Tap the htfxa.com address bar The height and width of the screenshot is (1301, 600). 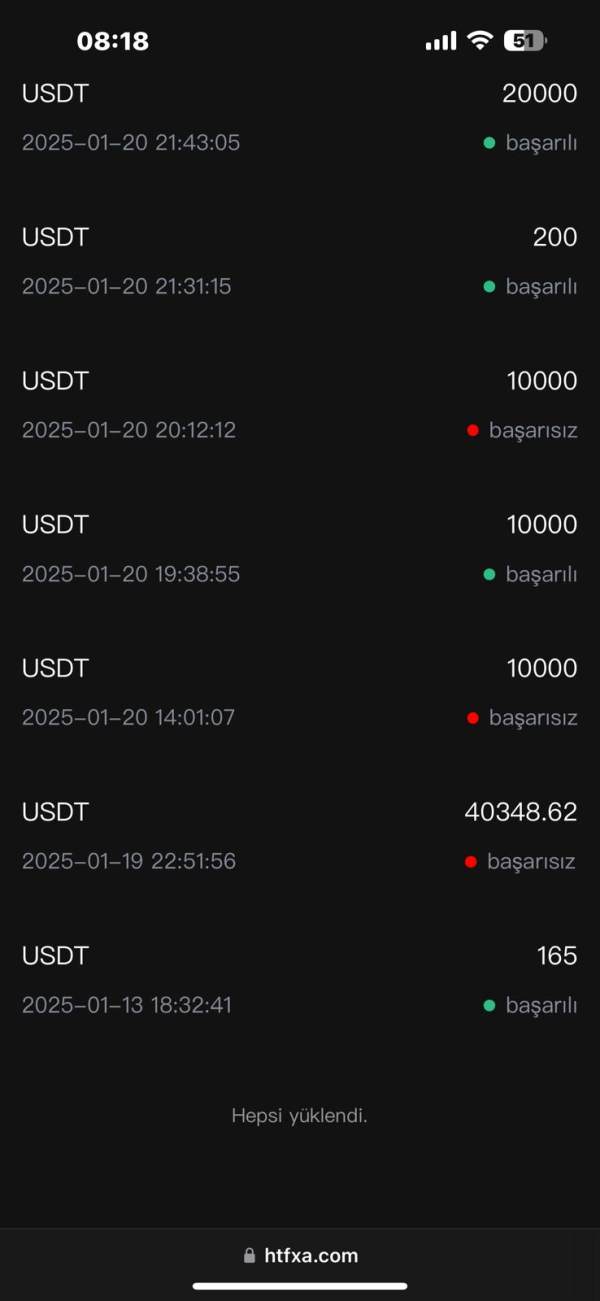(300, 1256)
